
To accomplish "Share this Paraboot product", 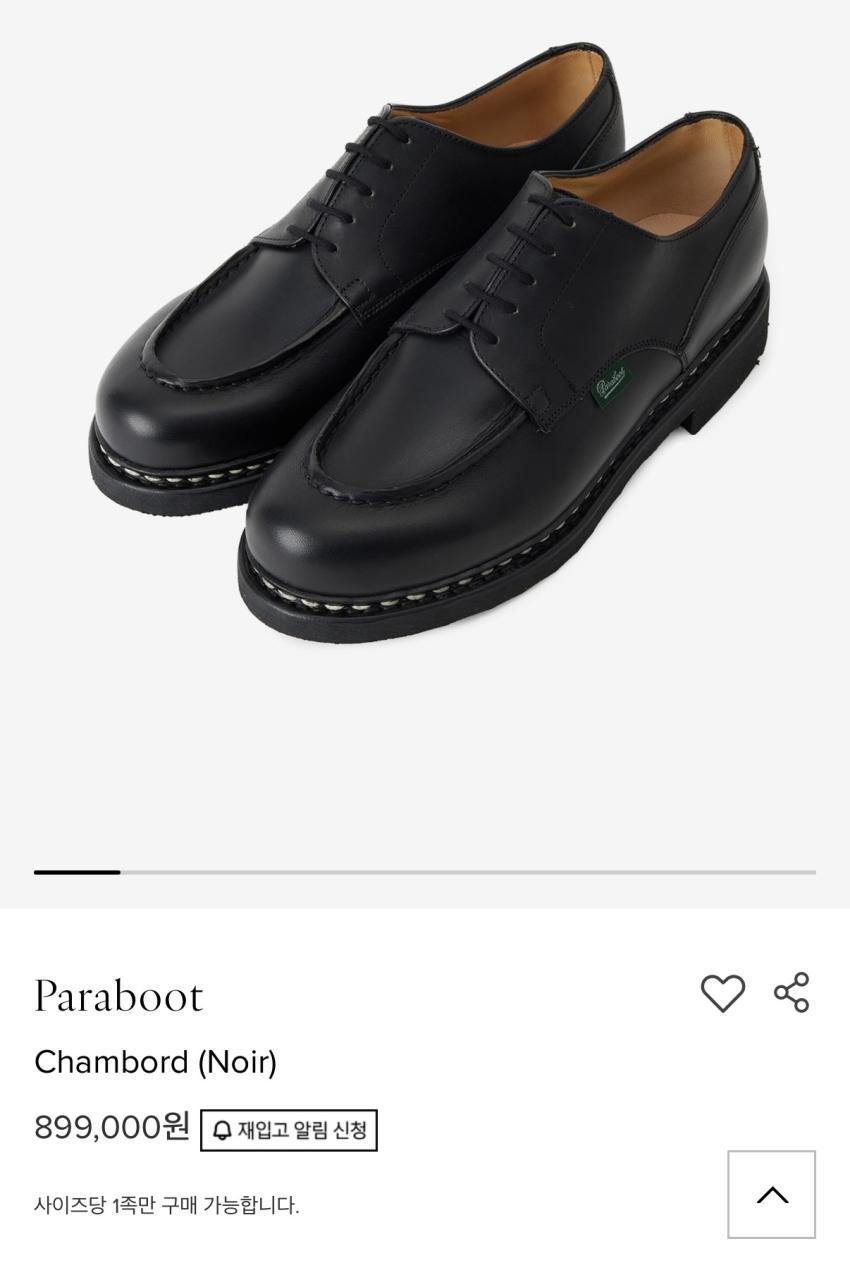I will [x=792, y=993].
